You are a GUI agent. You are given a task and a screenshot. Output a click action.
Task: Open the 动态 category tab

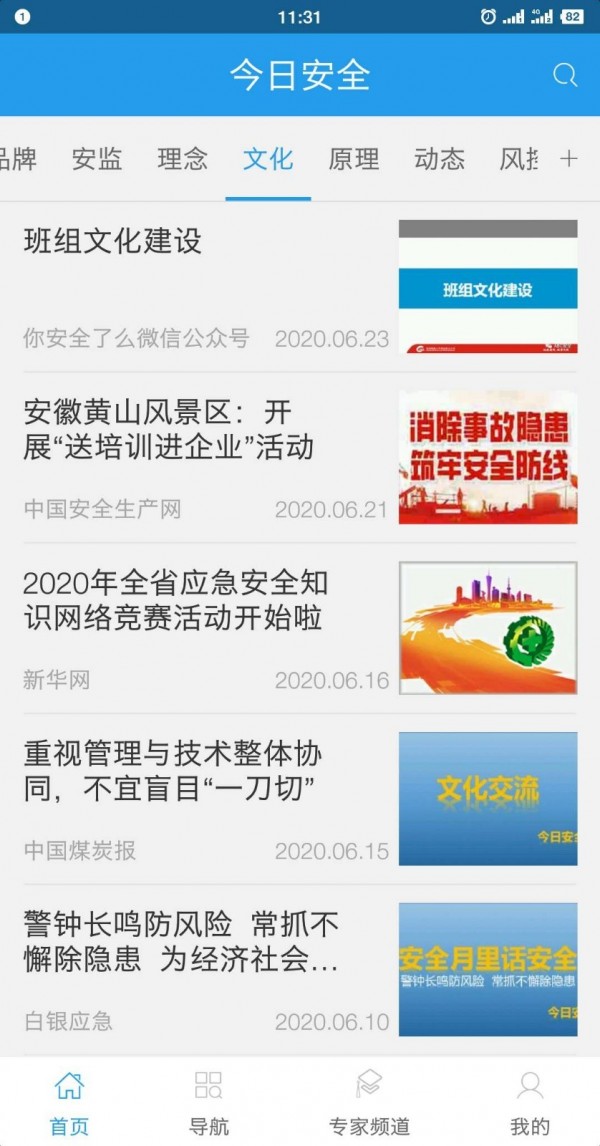(439, 158)
